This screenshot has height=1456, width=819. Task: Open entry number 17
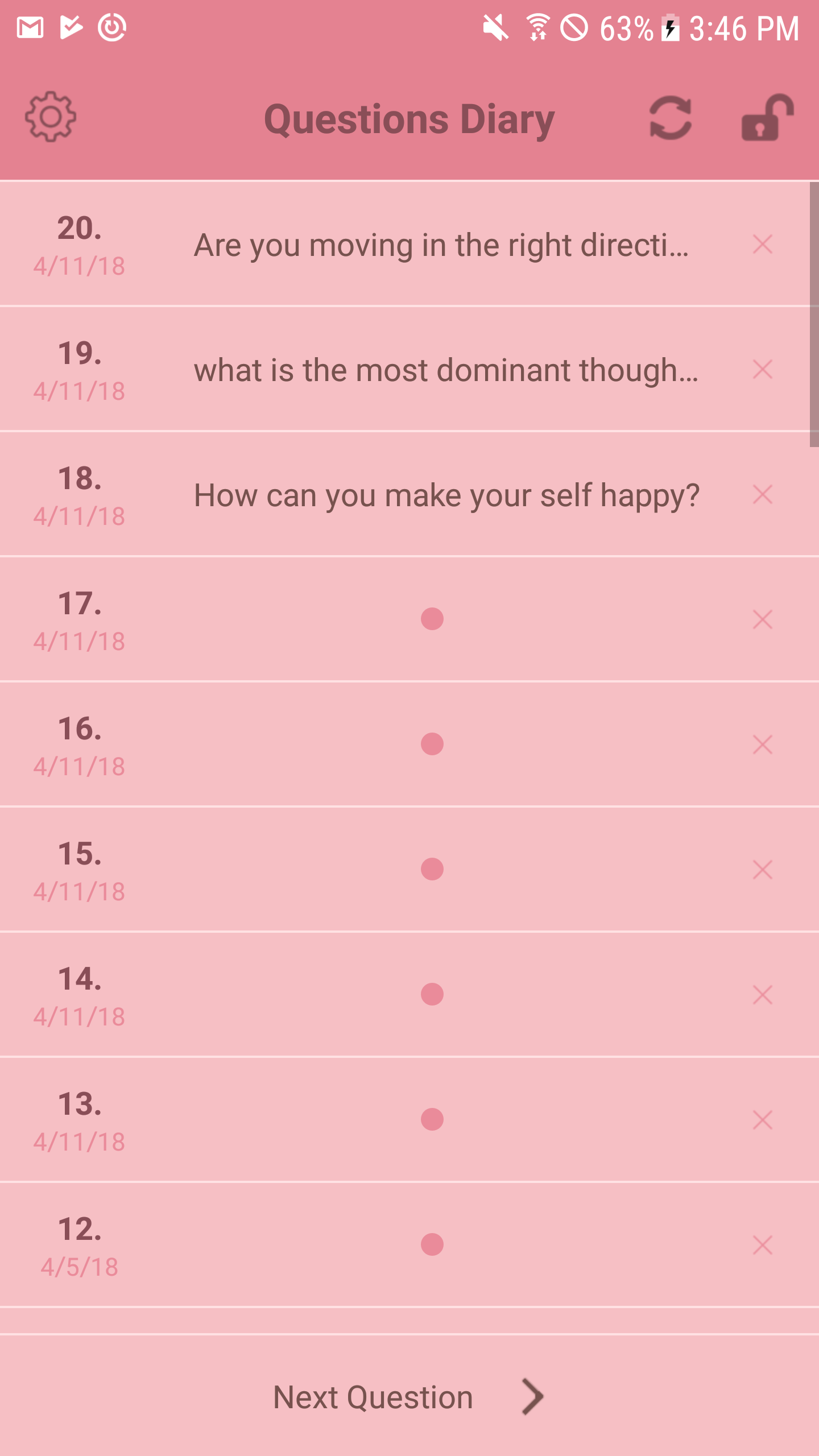[432, 619]
